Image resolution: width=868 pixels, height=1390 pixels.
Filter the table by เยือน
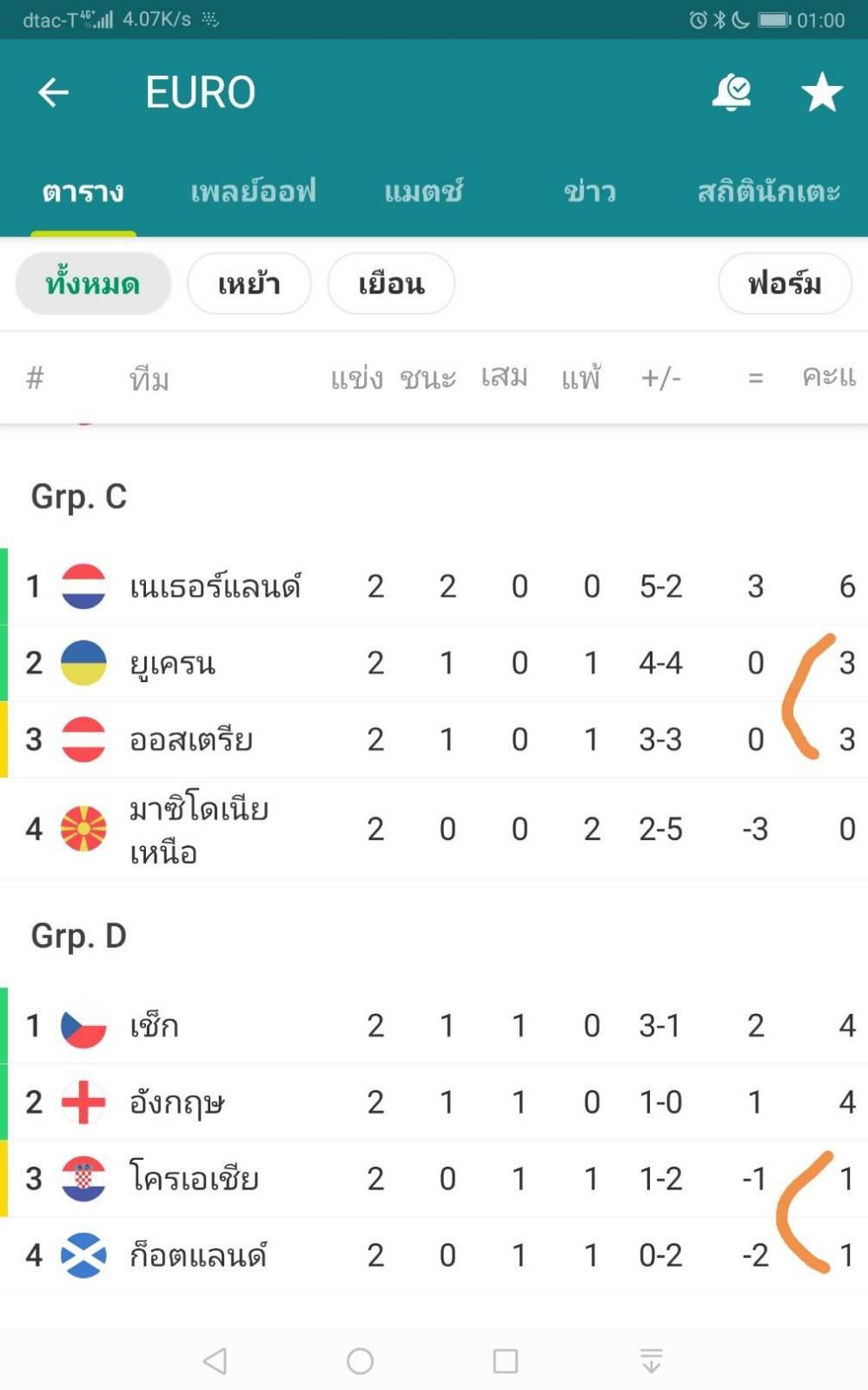click(x=391, y=284)
